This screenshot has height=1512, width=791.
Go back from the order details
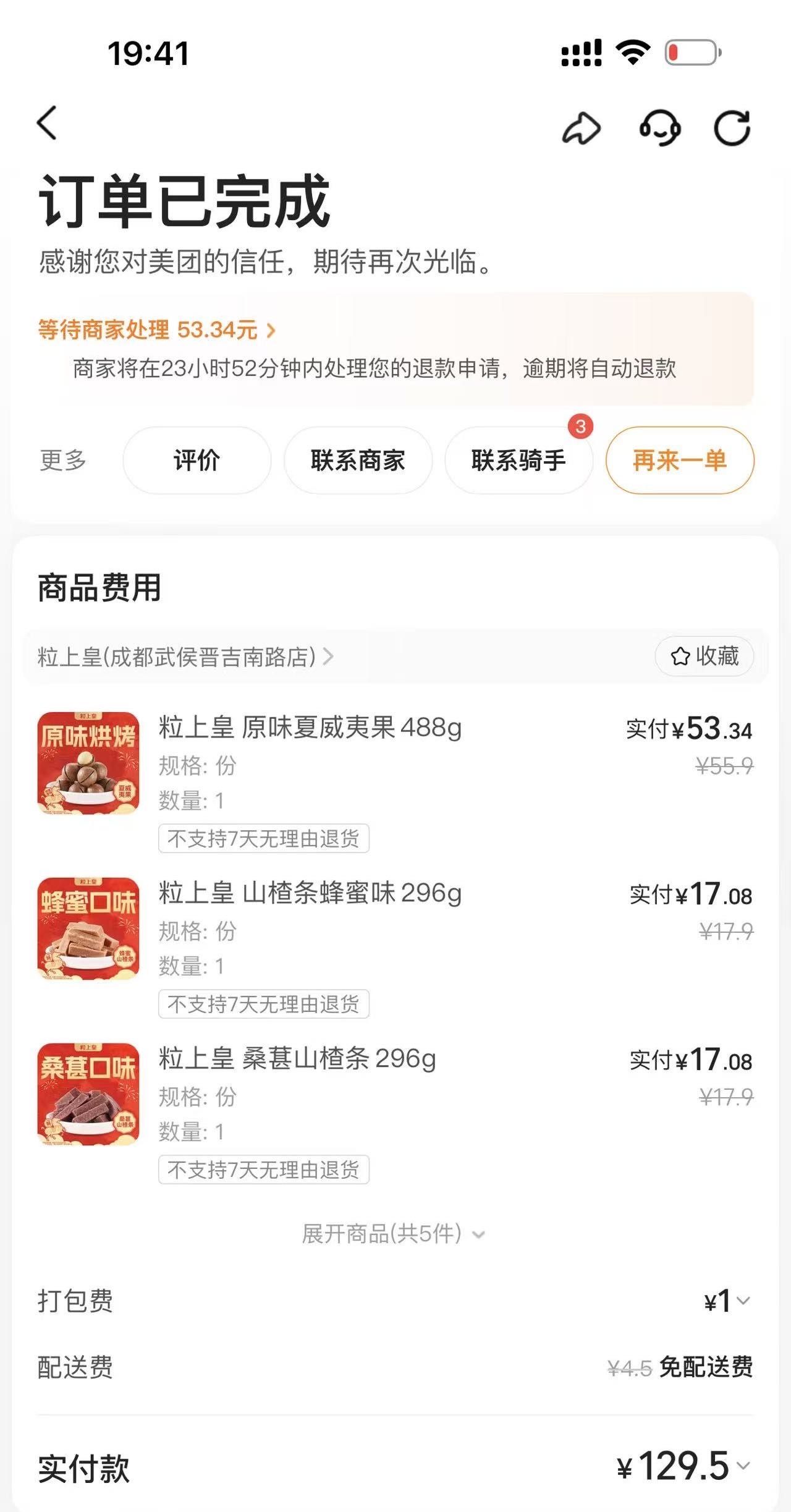click(x=47, y=123)
